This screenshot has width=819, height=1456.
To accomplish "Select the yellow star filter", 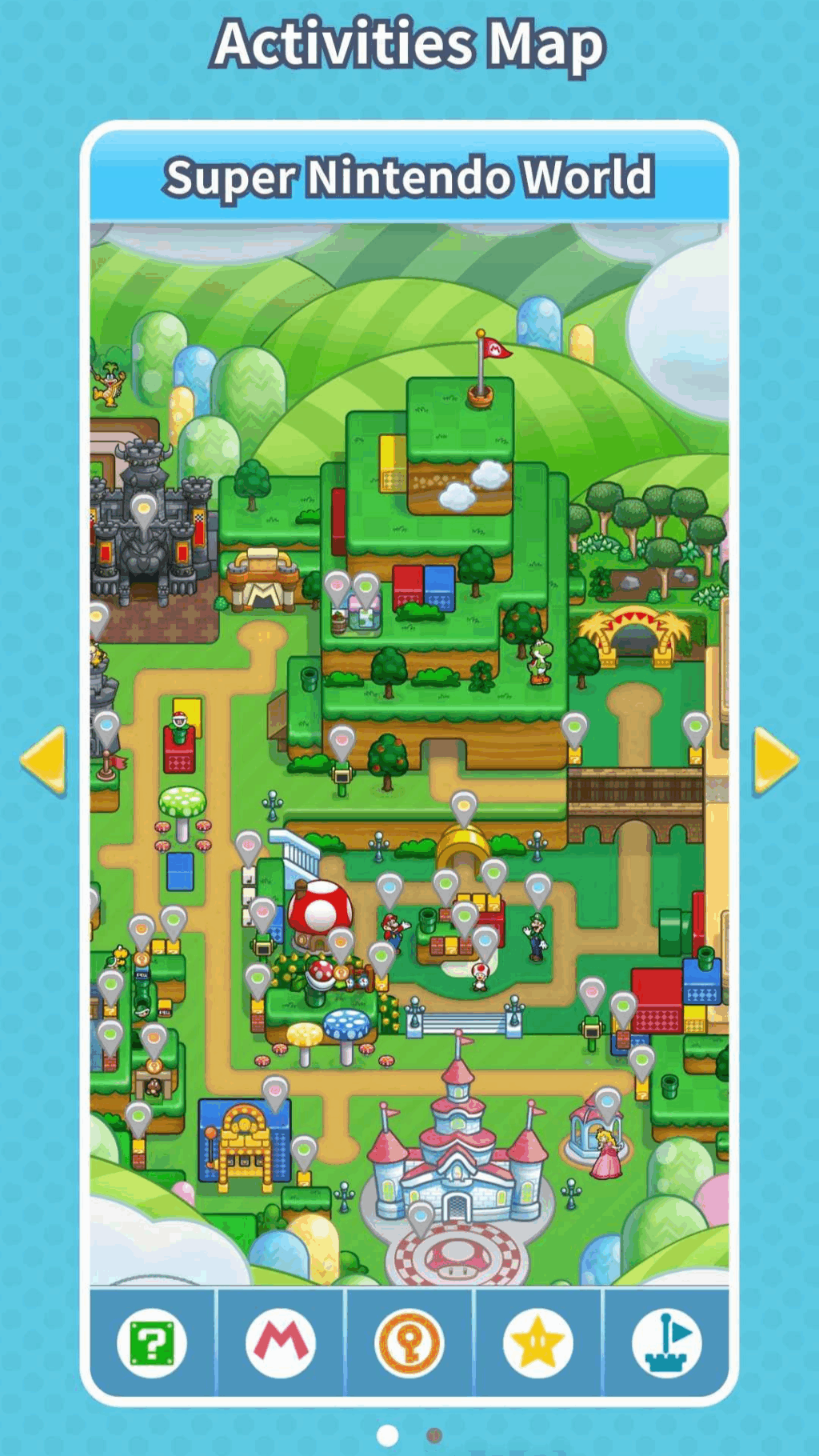I will [x=537, y=1343].
